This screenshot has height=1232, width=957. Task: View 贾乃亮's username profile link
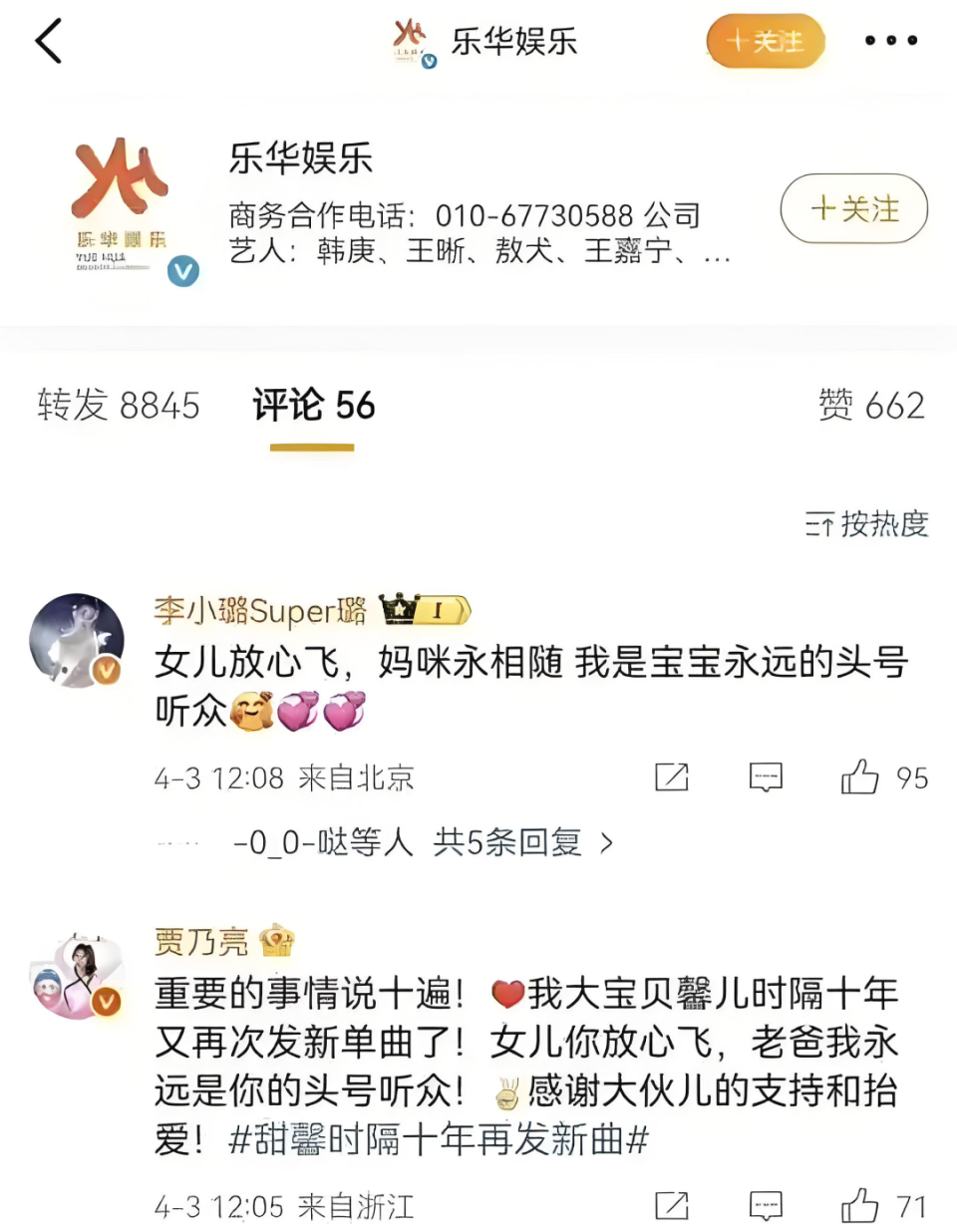[x=201, y=941]
